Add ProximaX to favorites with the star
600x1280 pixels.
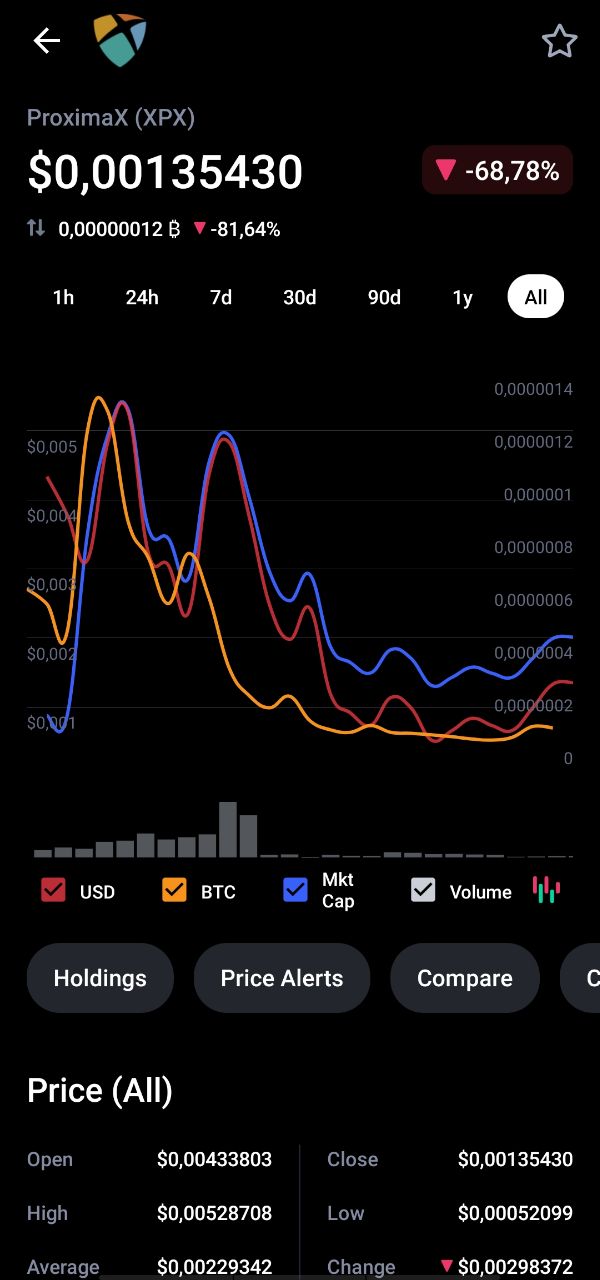click(x=559, y=41)
